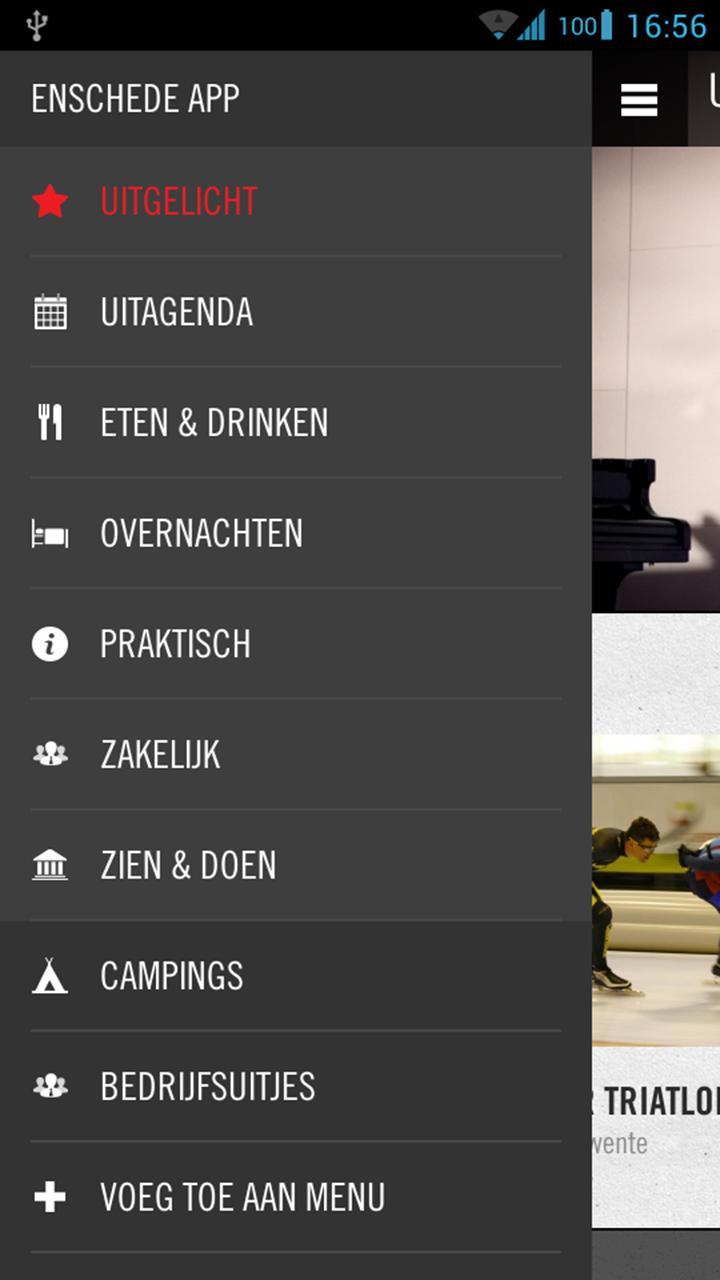Open Overnachten listings
The width and height of the screenshot is (720, 1280).
201,534
